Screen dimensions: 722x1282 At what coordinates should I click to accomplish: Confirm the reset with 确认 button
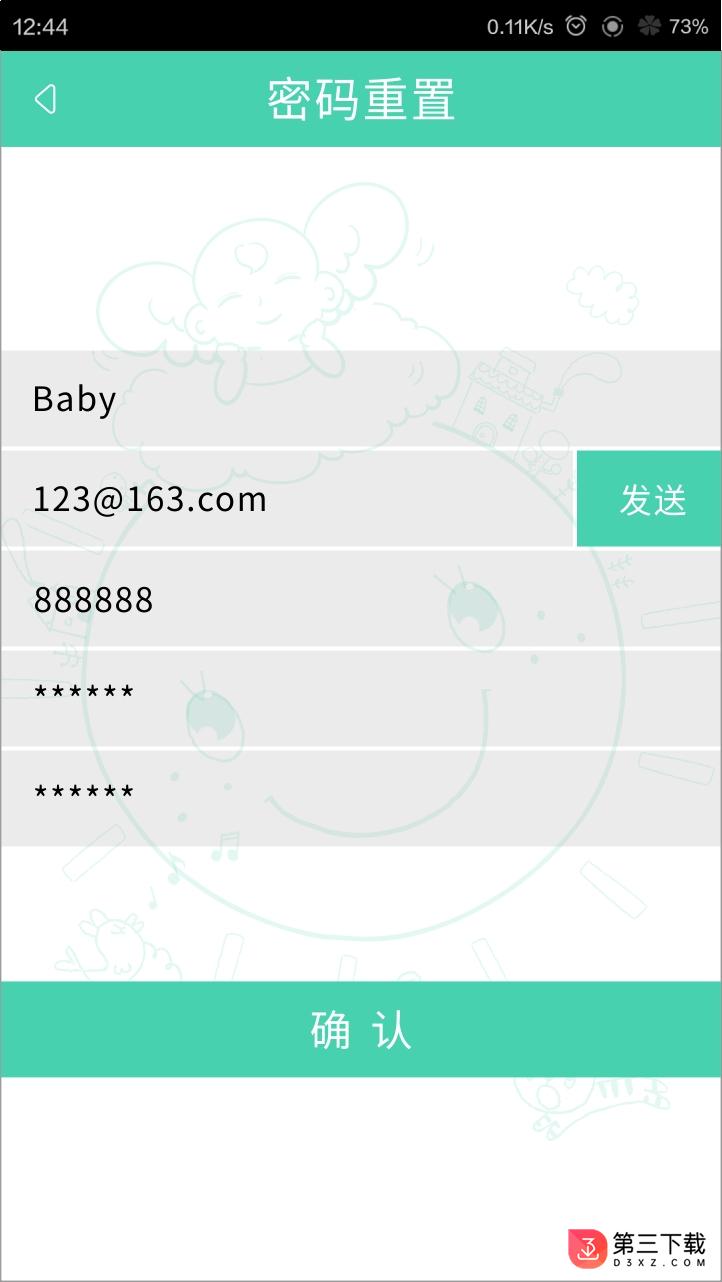(x=361, y=1029)
